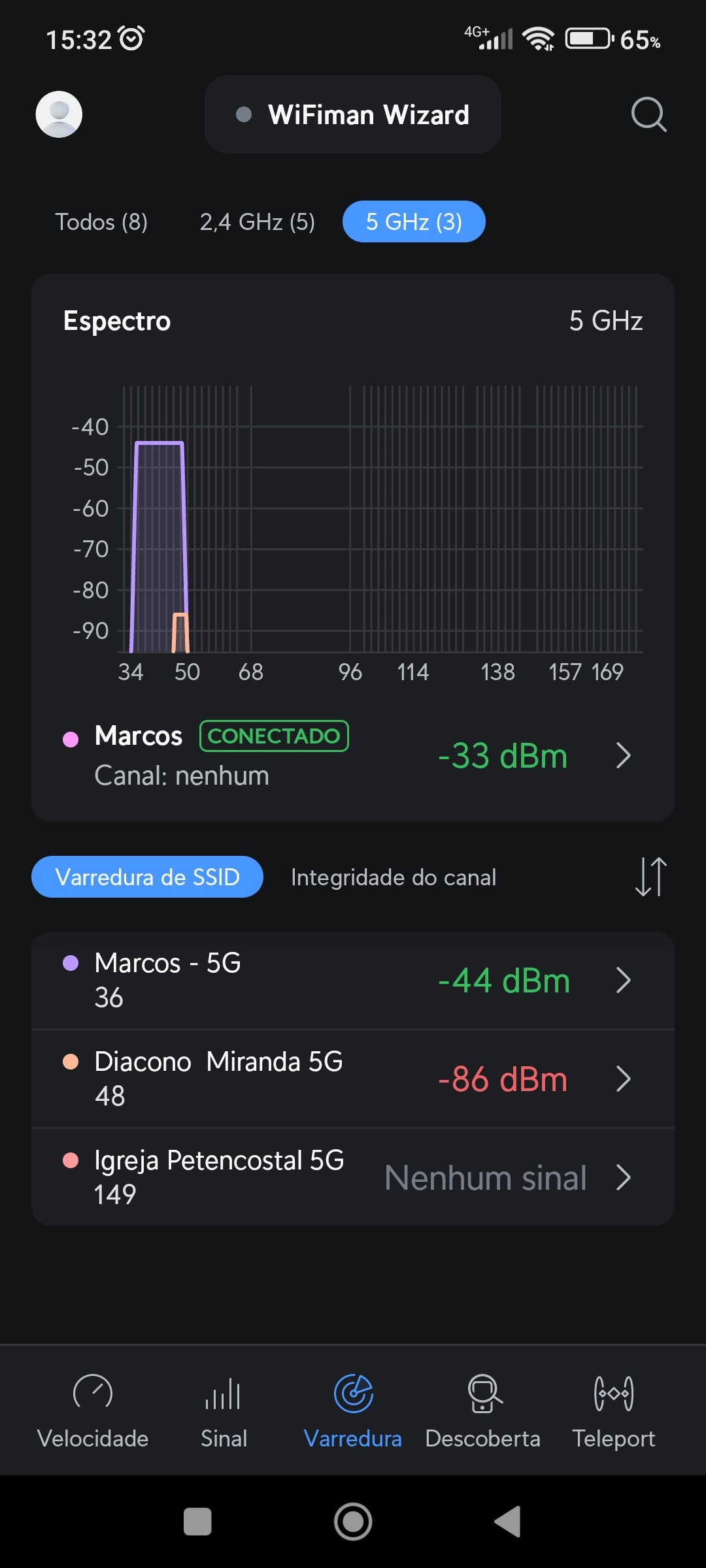Open the profile avatar
This screenshot has height=1568, width=706.
(x=59, y=114)
